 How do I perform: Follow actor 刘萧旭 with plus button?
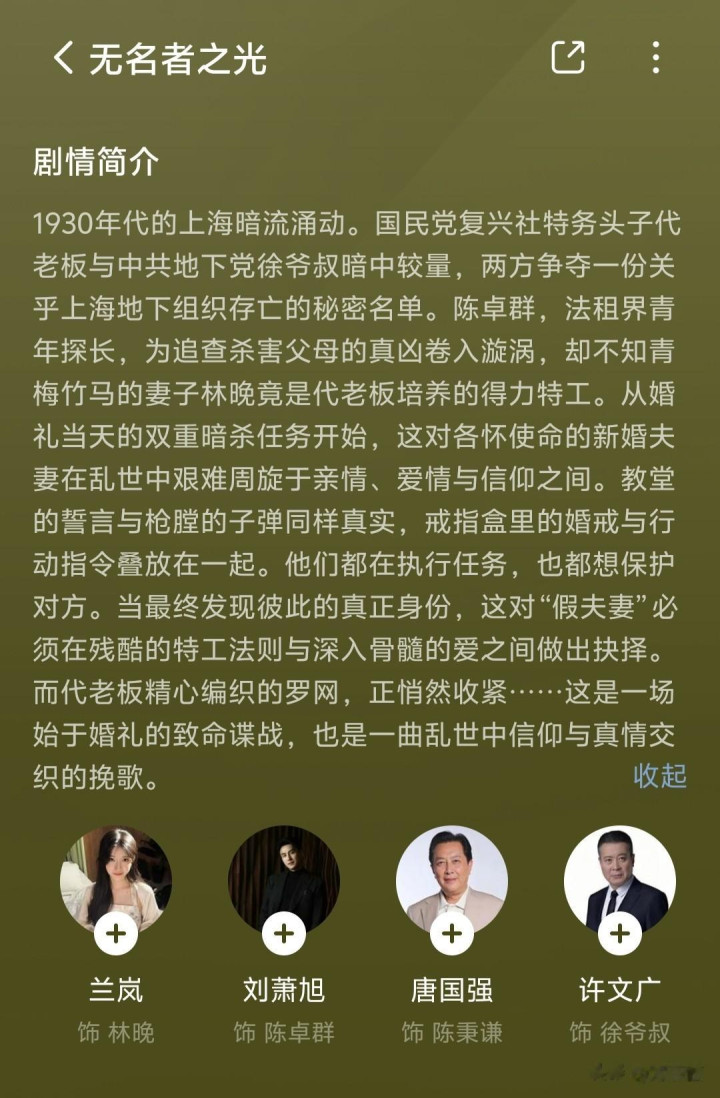click(284, 933)
